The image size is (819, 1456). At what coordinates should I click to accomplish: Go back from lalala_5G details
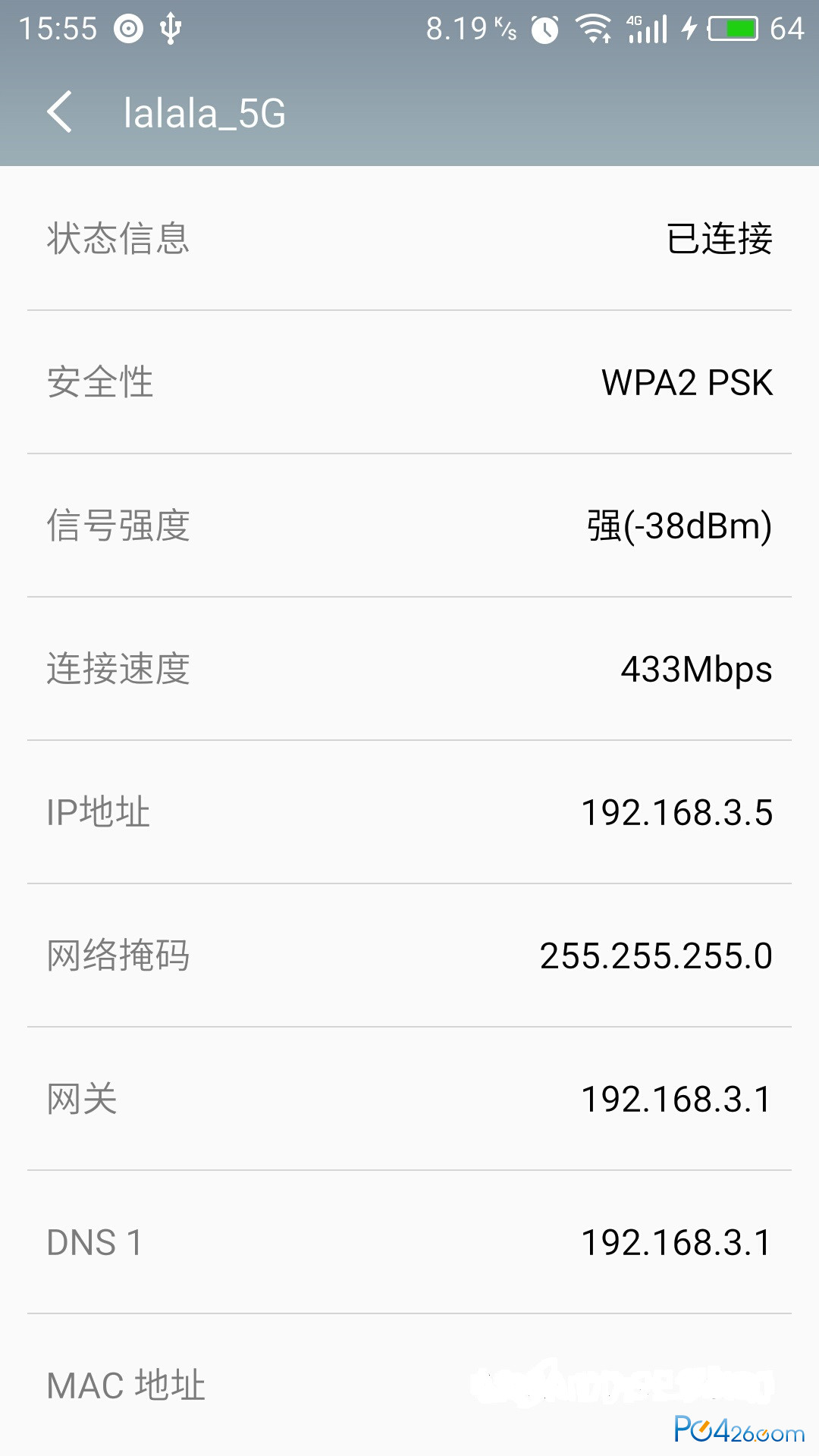tap(59, 112)
